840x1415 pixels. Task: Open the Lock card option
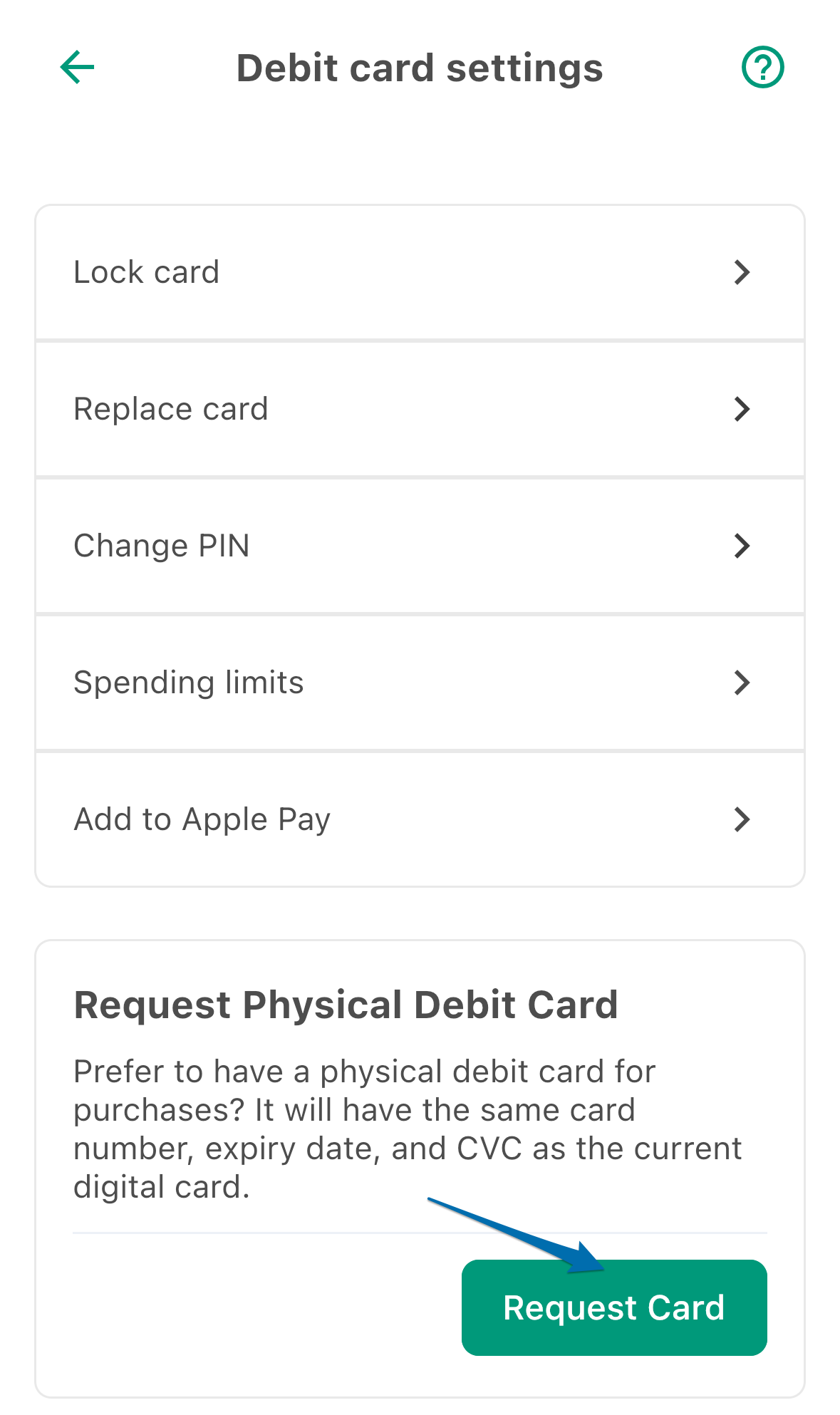point(420,273)
